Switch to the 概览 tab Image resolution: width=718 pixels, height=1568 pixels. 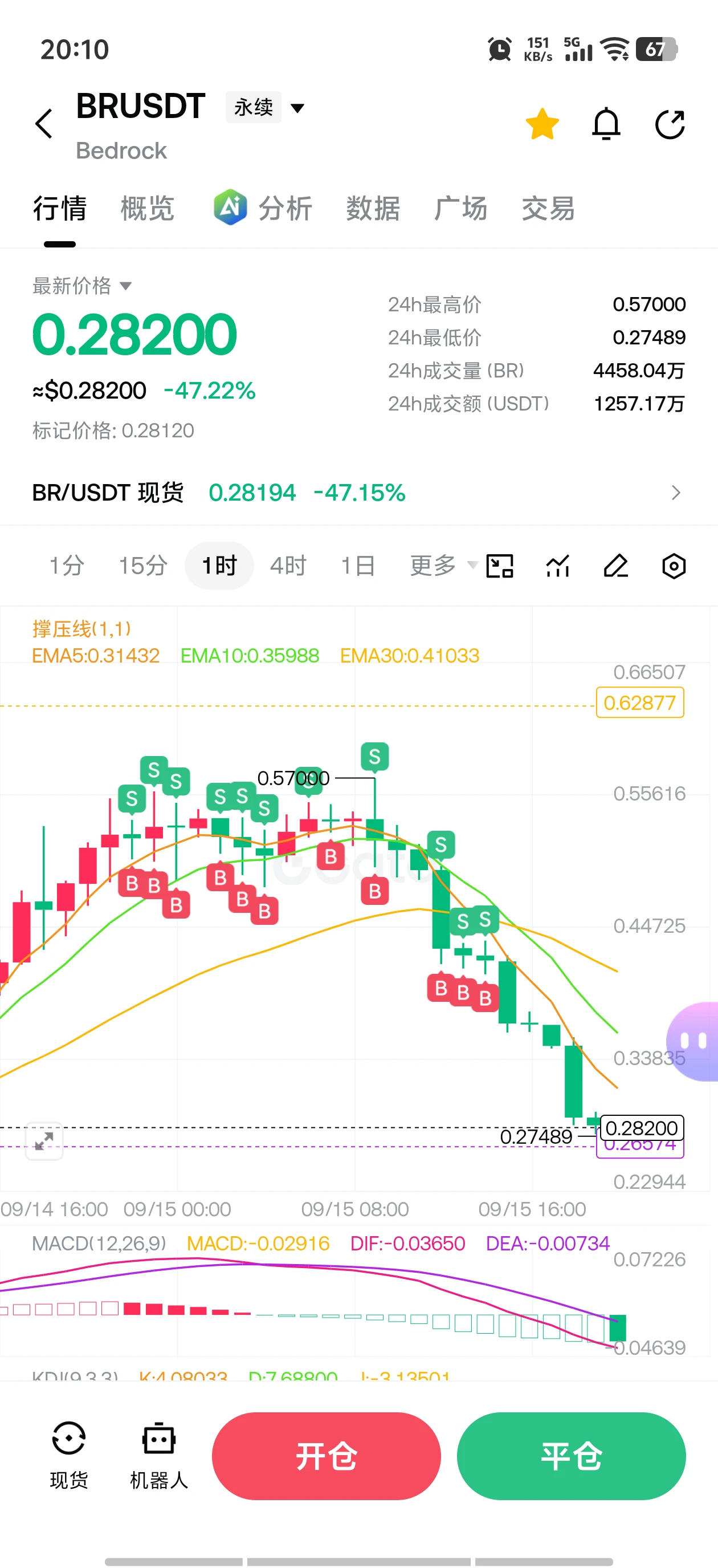click(x=147, y=209)
